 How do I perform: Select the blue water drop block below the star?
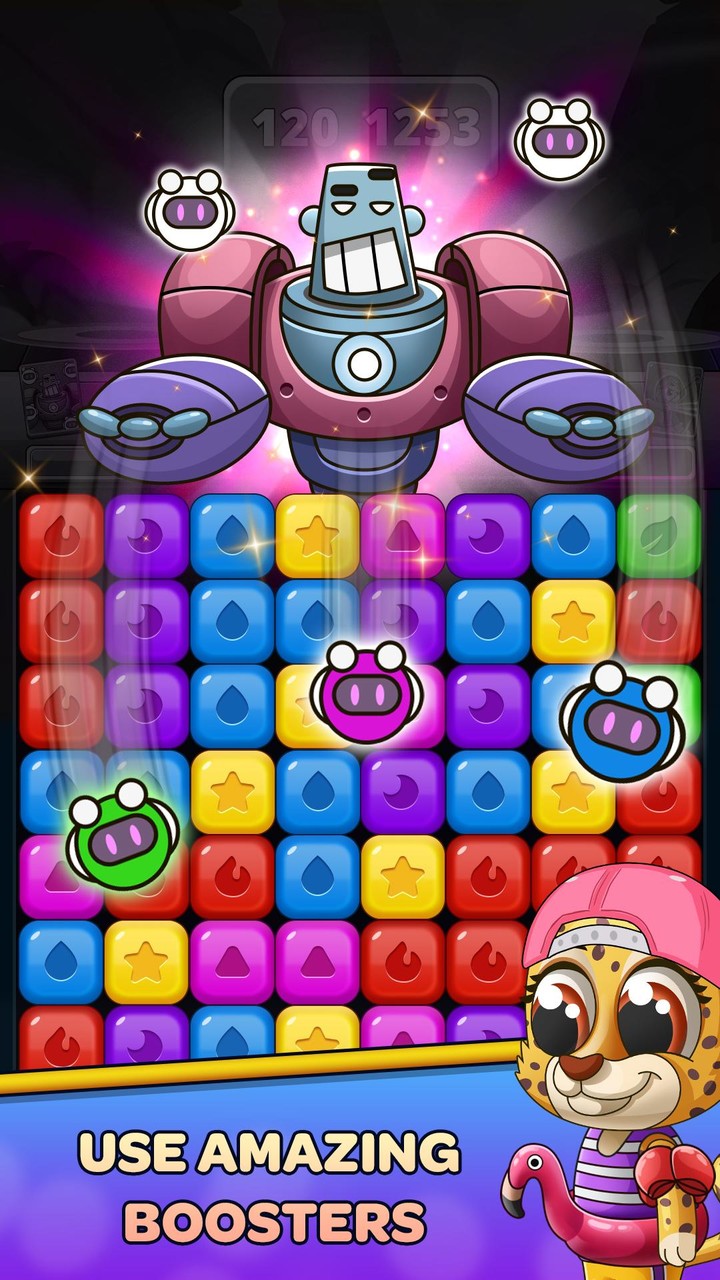(315, 615)
